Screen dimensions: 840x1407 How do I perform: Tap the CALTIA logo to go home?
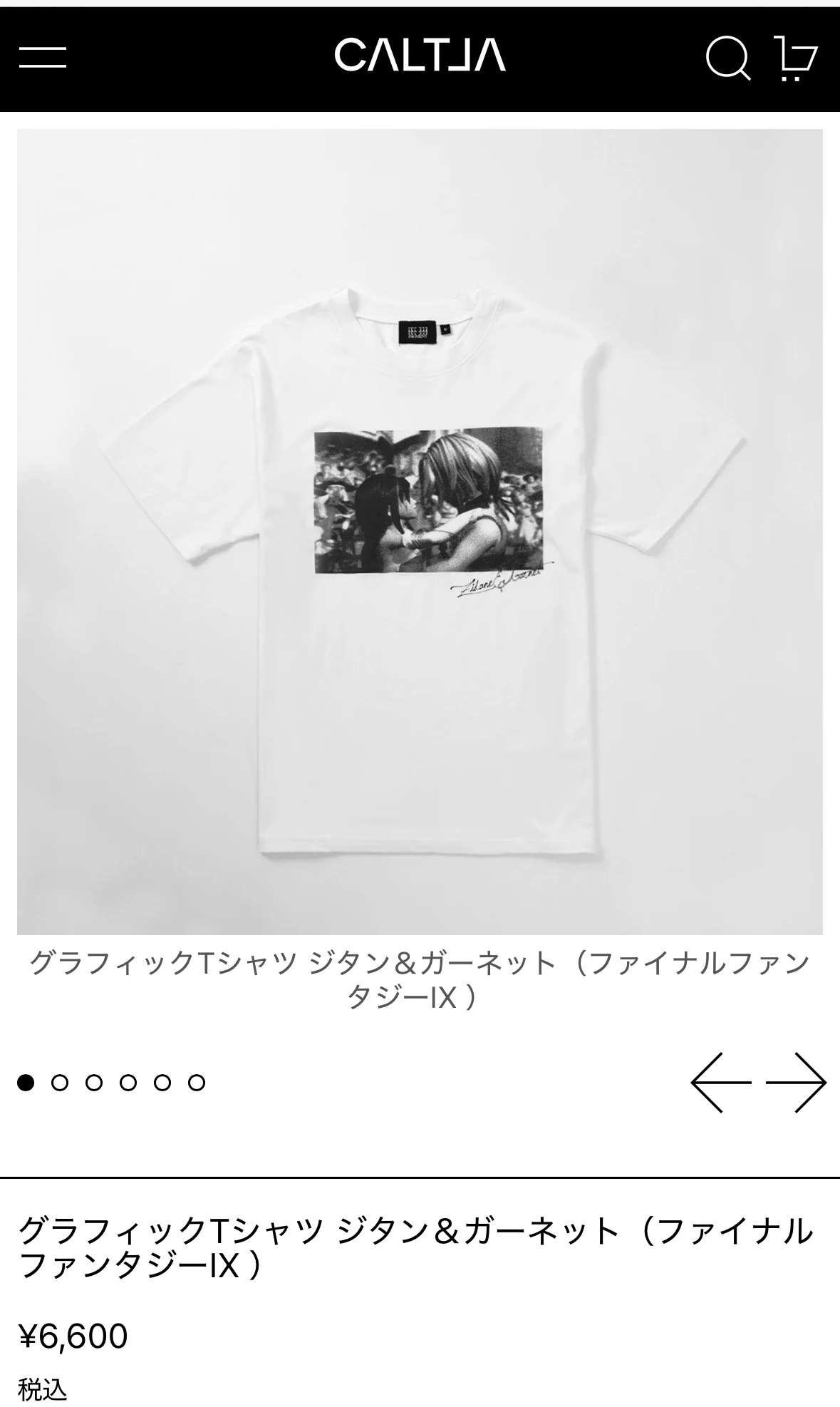tap(420, 56)
